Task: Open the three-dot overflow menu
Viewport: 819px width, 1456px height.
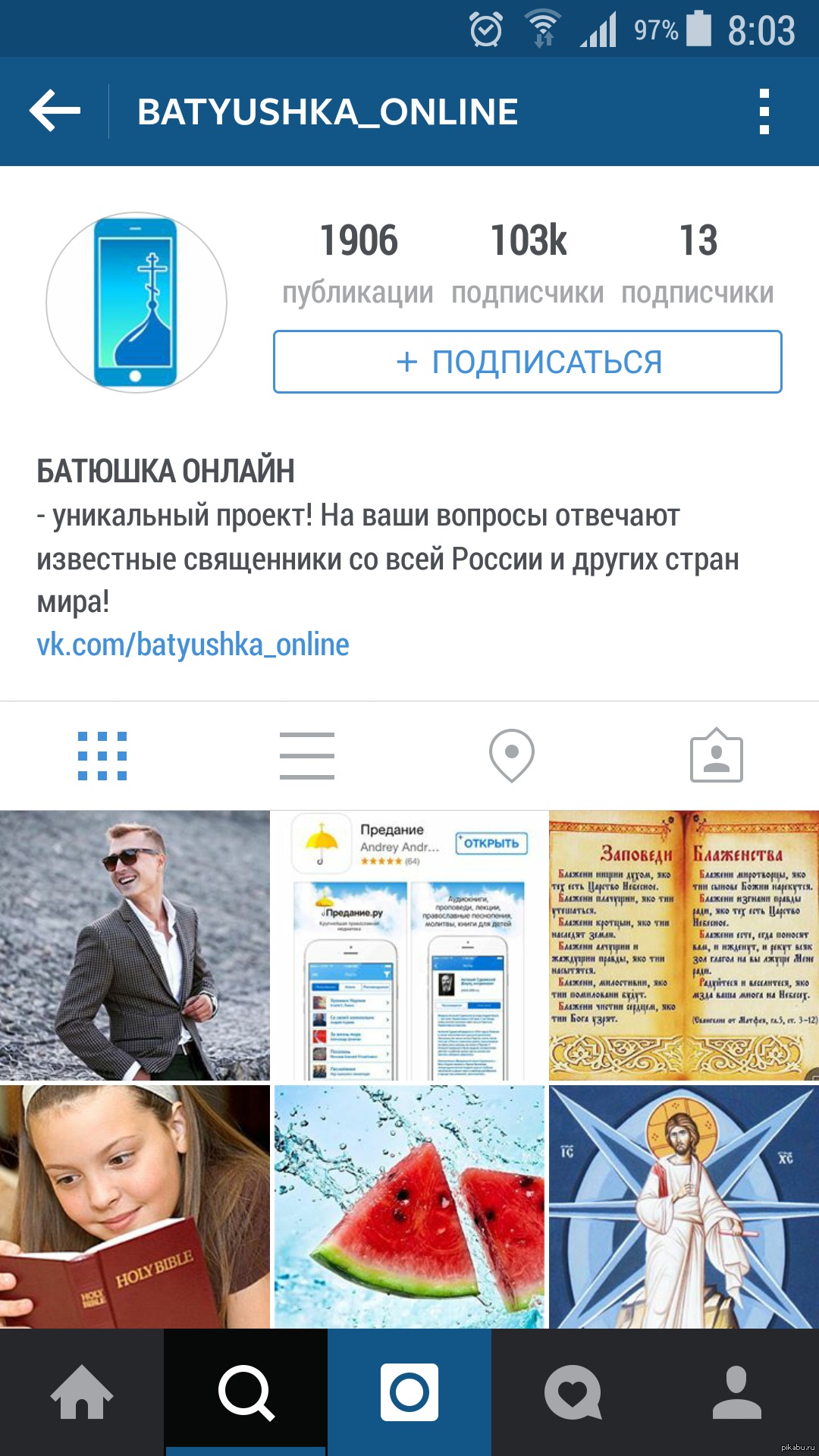Action: pyautogui.click(x=764, y=111)
